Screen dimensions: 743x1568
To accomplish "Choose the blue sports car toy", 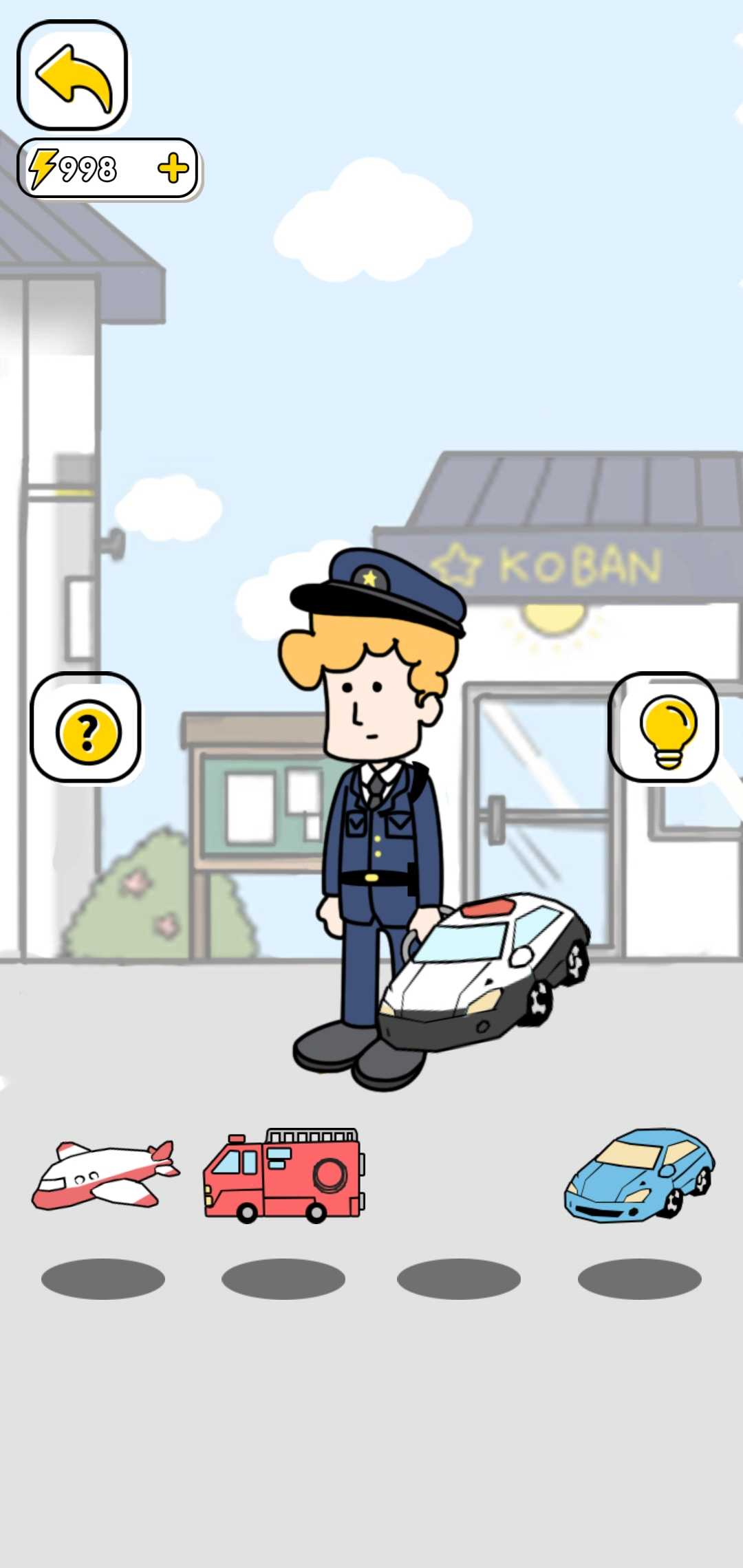I will [x=640, y=1175].
